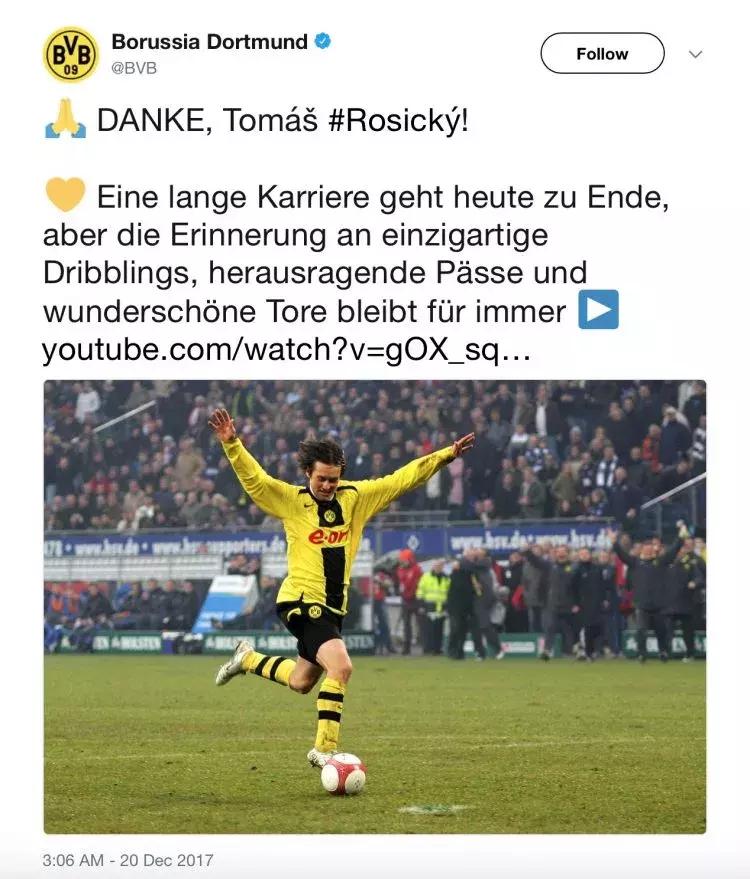Open the tweet's timestamp 20 Dec 2017

(x=128, y=860)
